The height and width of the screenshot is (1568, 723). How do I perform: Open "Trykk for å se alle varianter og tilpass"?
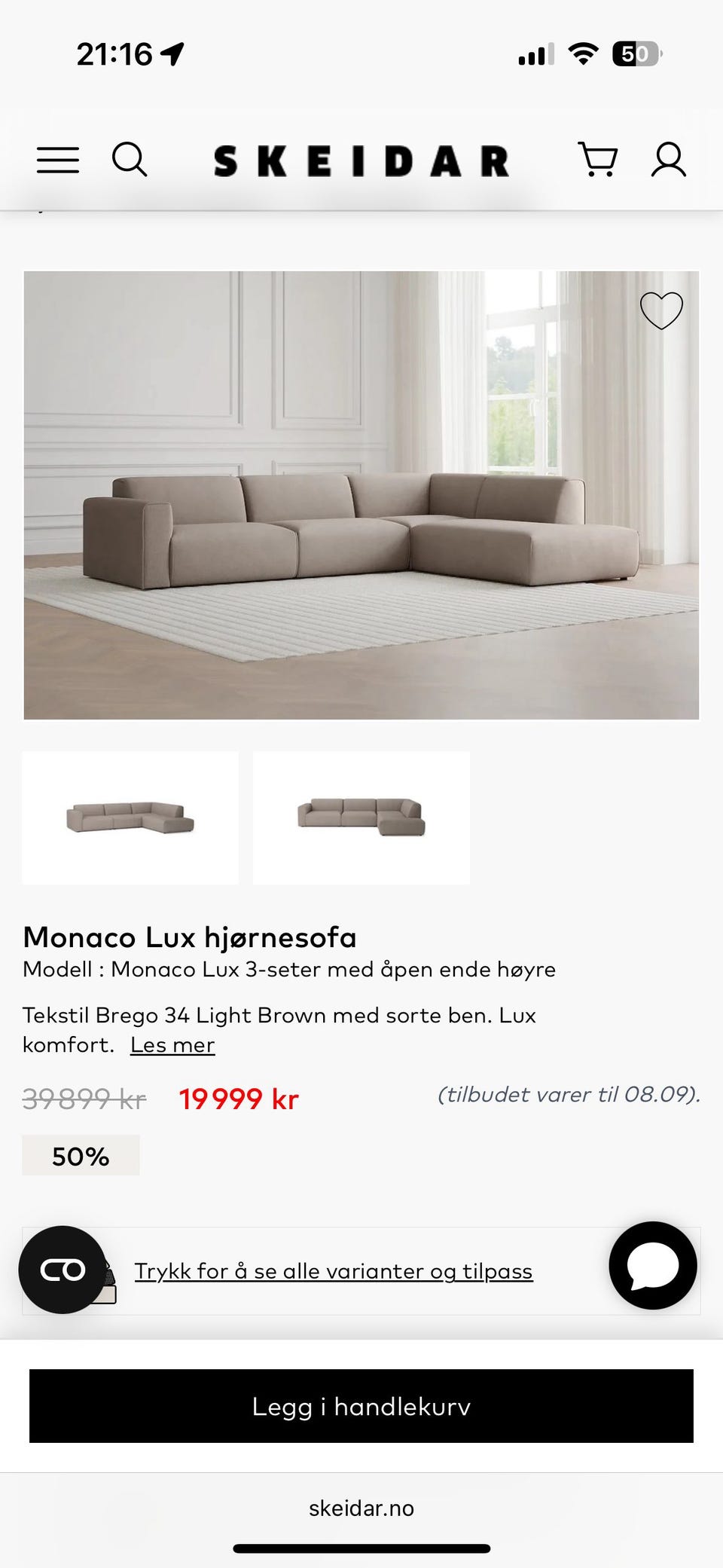click(334, 1271)
